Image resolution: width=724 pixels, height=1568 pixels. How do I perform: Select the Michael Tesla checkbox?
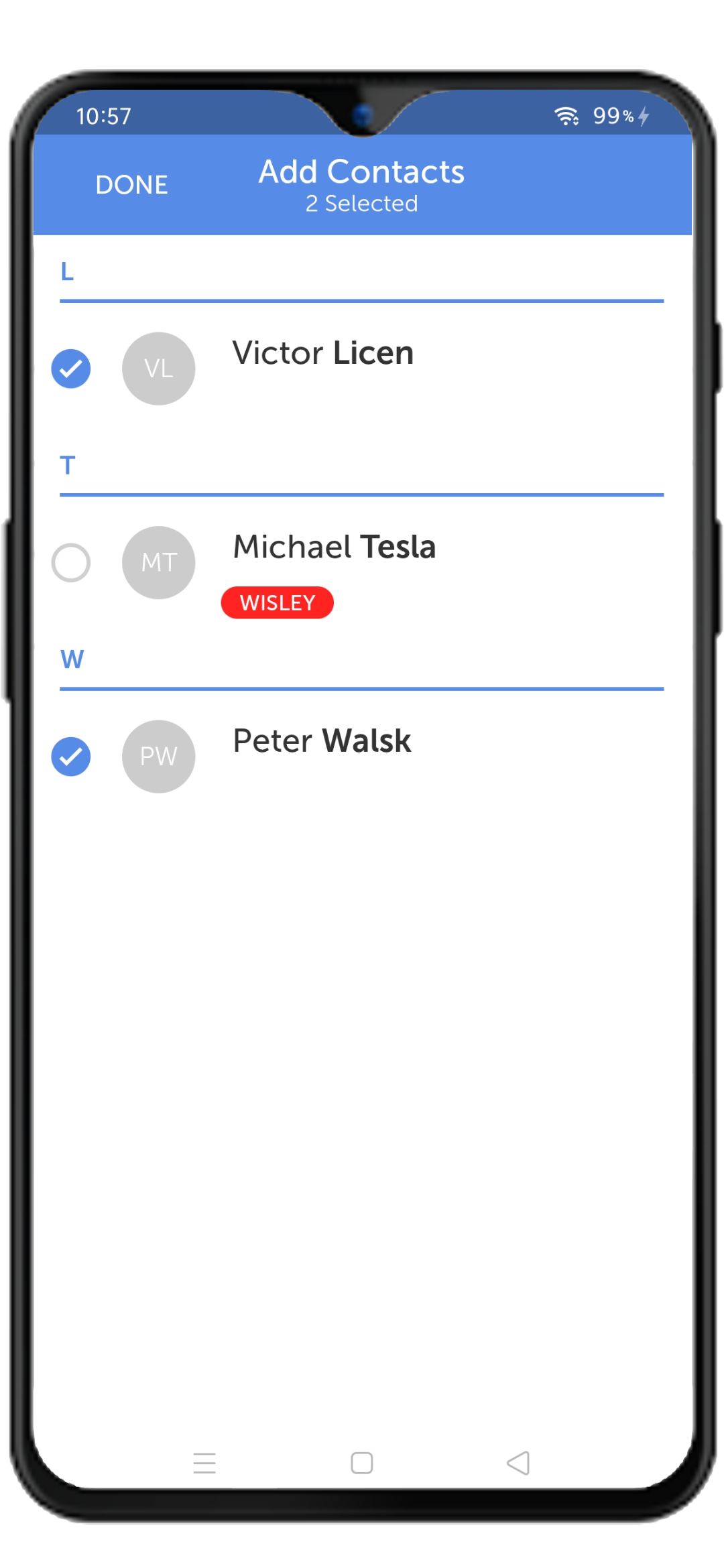click(x=71, y=562)
